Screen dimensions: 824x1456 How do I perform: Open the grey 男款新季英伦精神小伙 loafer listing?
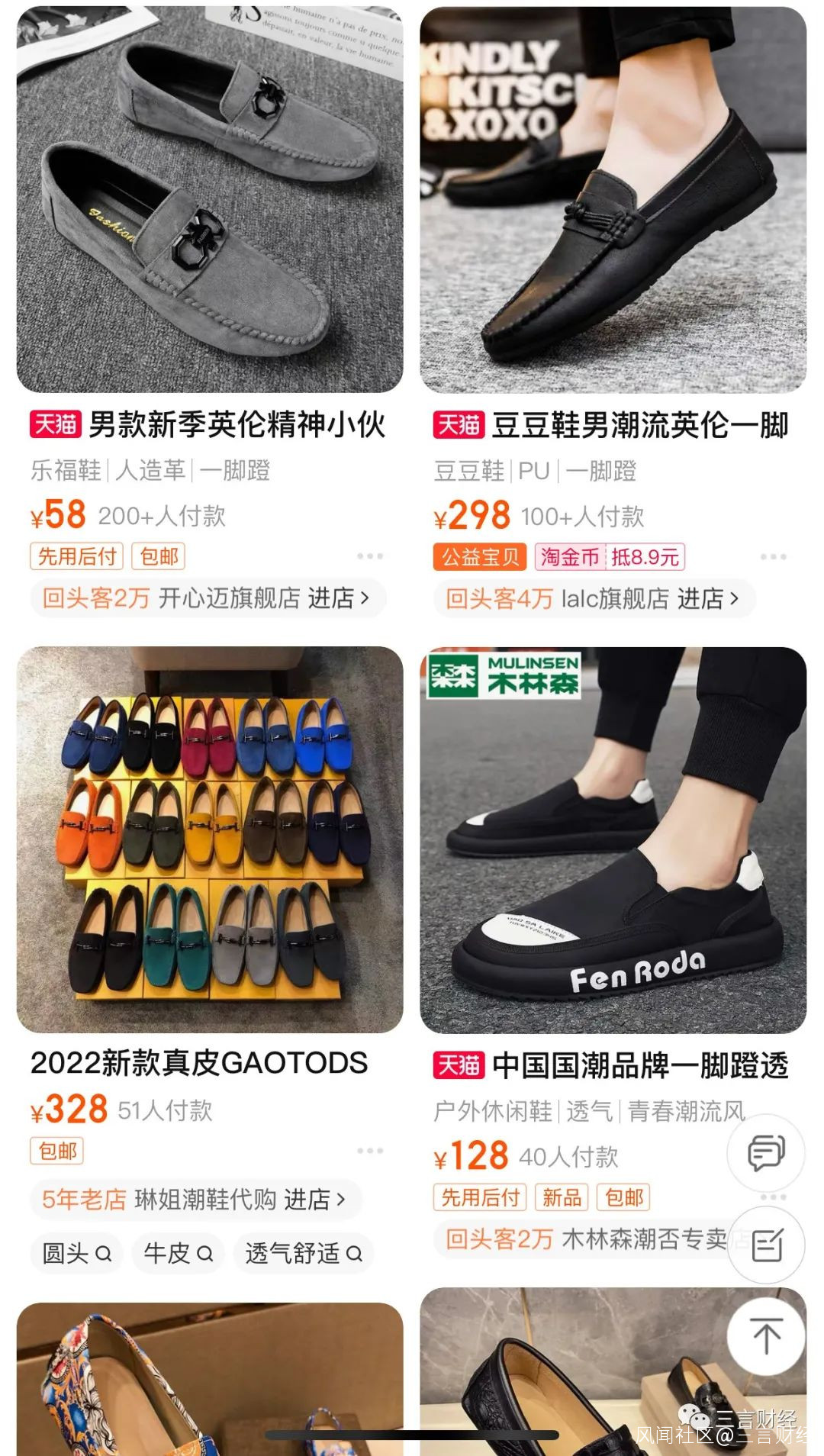pyautogui.click(x=210, y=200)
